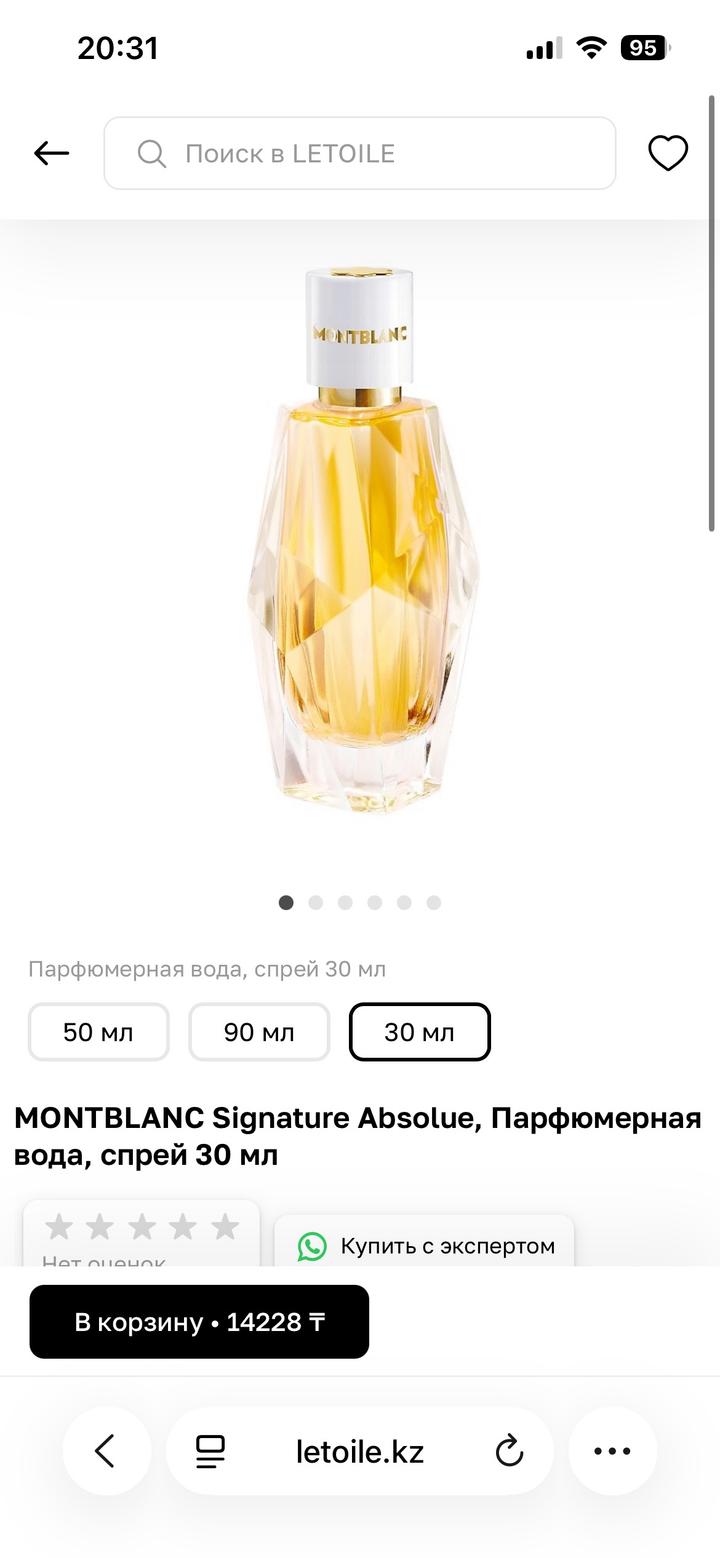Reload the page using the refresh icon

click(x=510, y=1450)
